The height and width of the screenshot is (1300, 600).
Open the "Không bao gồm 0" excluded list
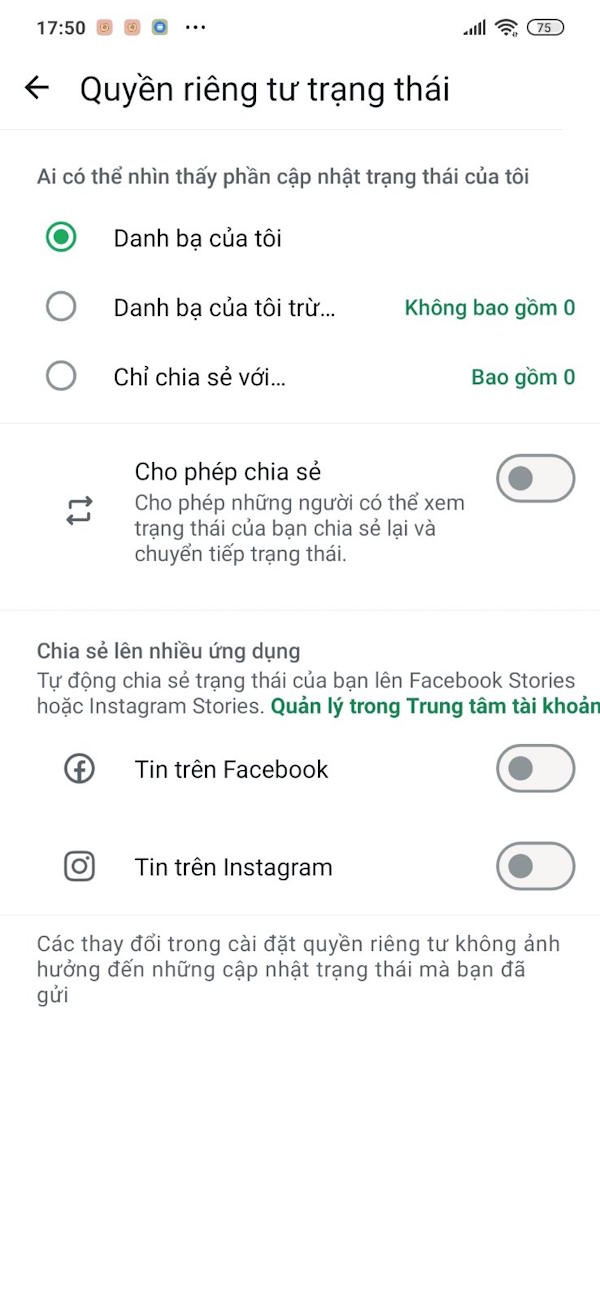(489, 308)
